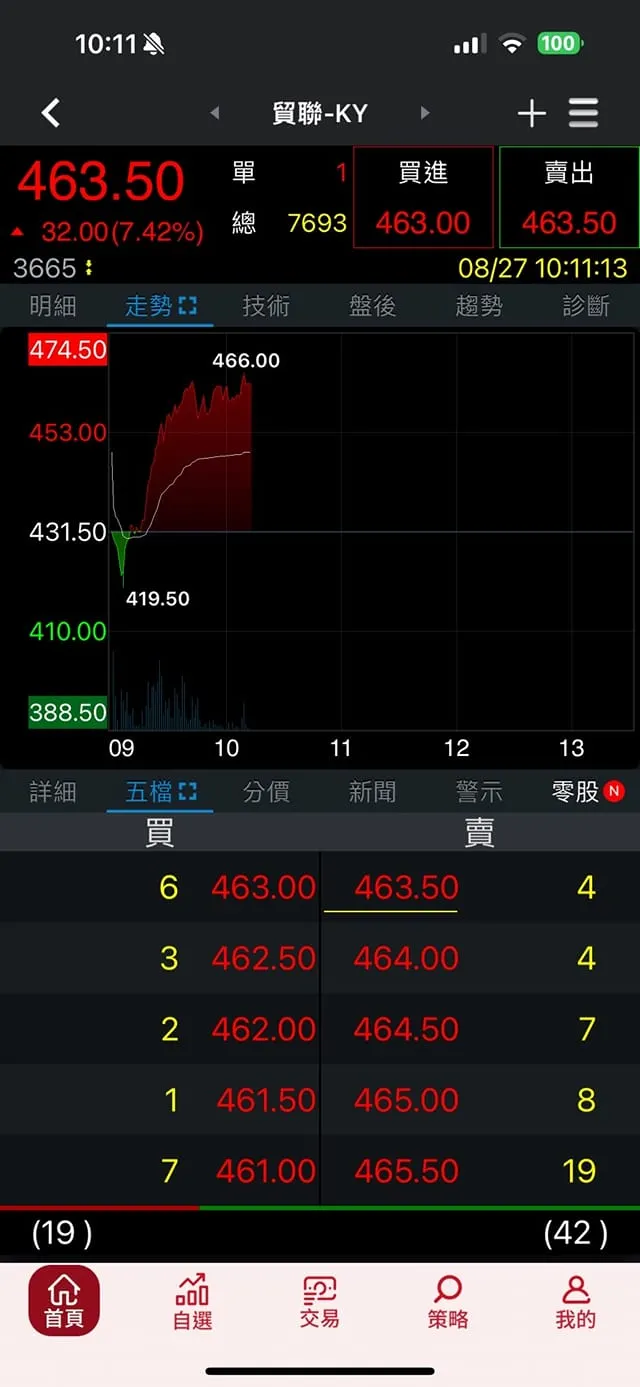Image resolution: width=640 pixels, height=1387 pixels.
Task: Open the 技術 analysis tab
Action: point(266,306)
